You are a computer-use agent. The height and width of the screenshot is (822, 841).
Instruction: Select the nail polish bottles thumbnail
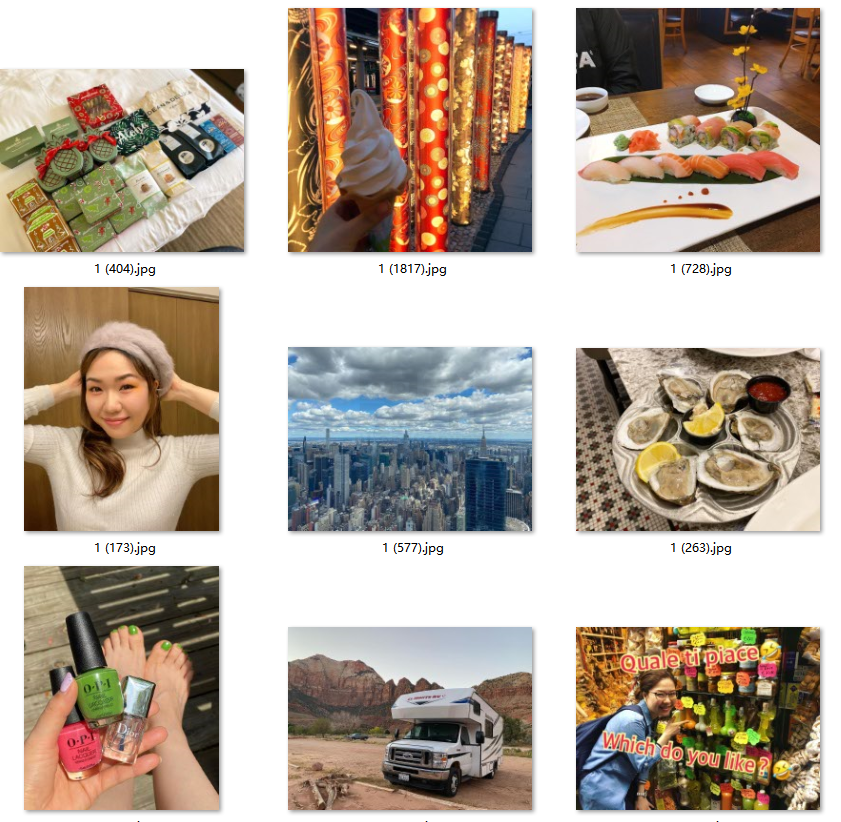click(x=122, y=688)
